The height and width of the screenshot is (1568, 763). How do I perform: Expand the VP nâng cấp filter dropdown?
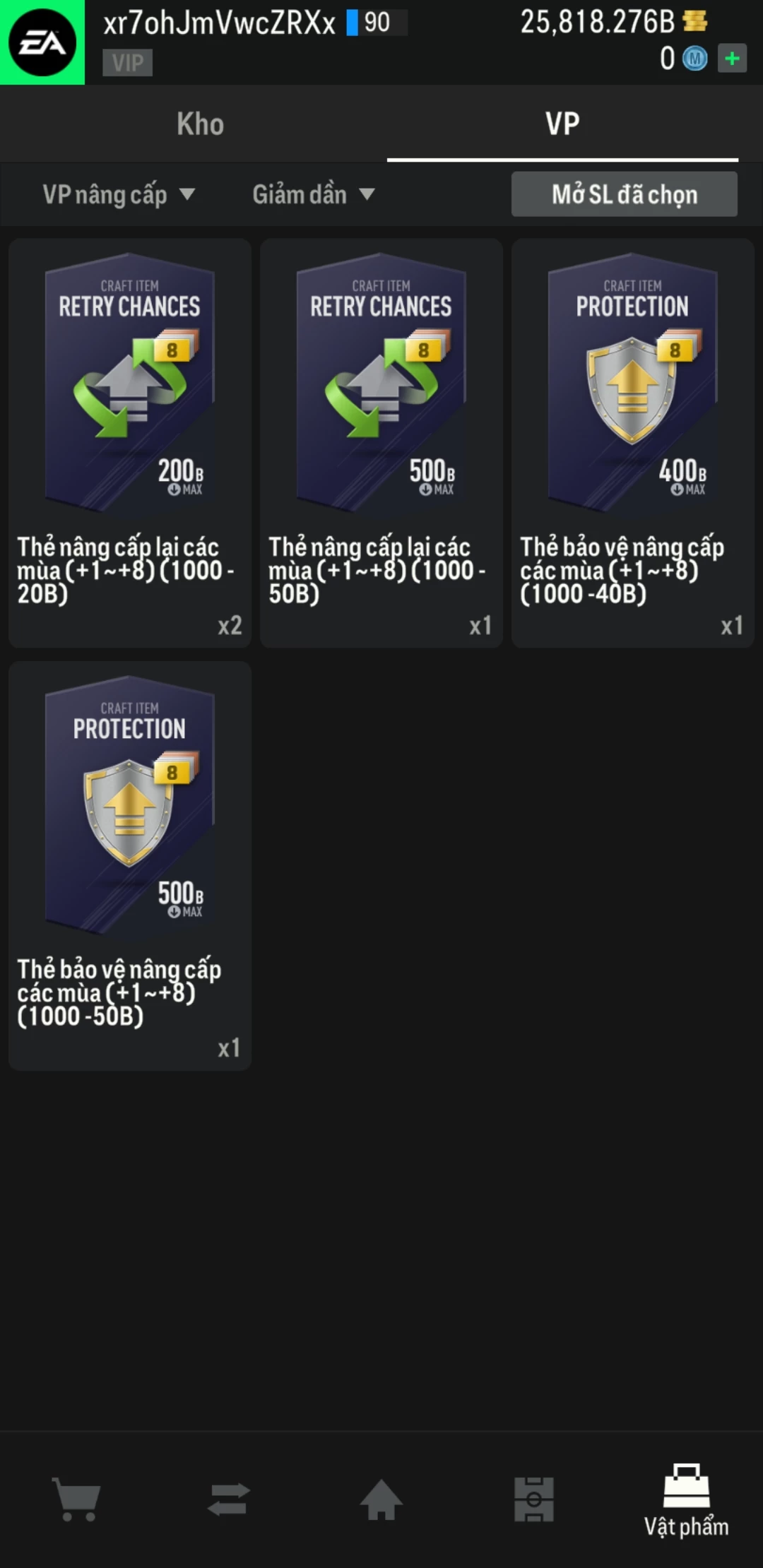tap(118, 194)
